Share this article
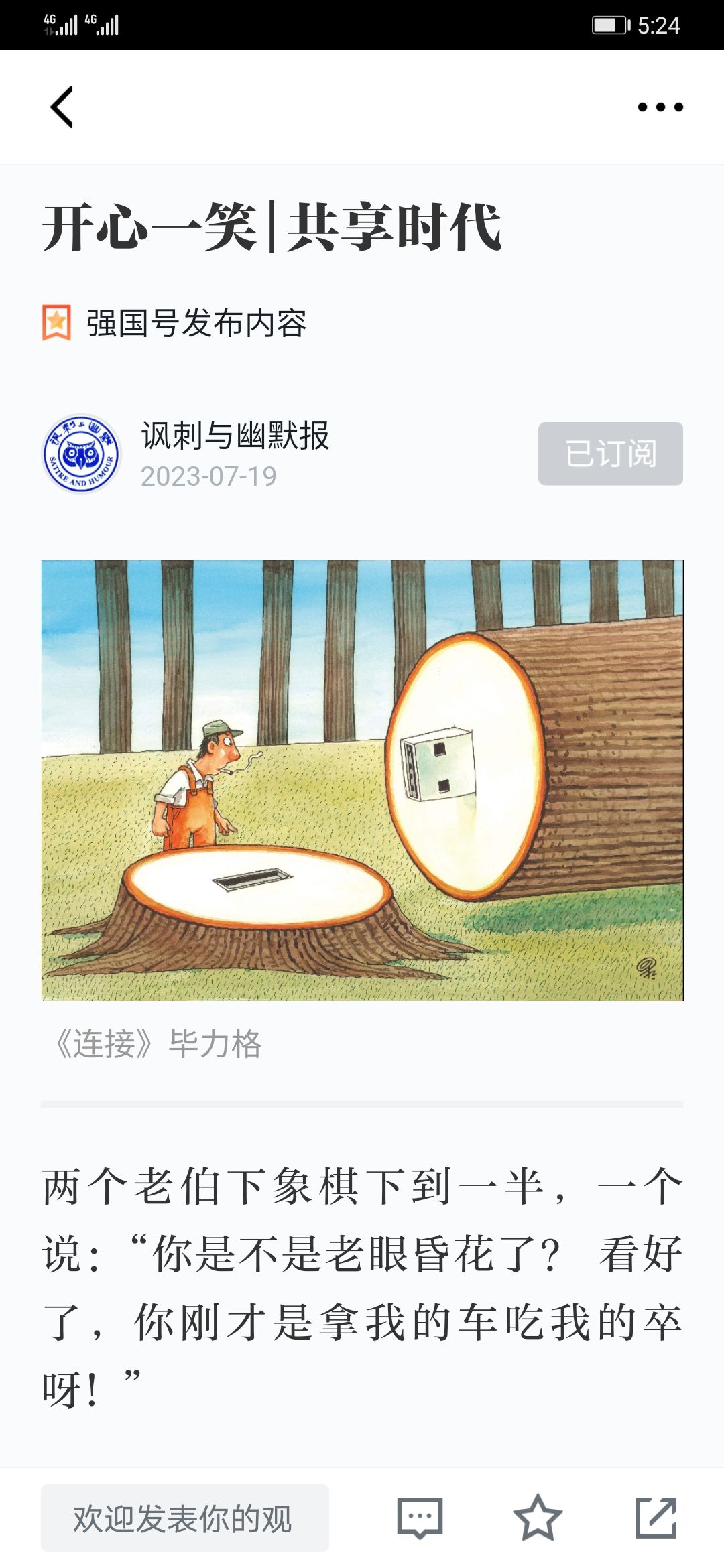724x1568 pixels. [656, 1518]
